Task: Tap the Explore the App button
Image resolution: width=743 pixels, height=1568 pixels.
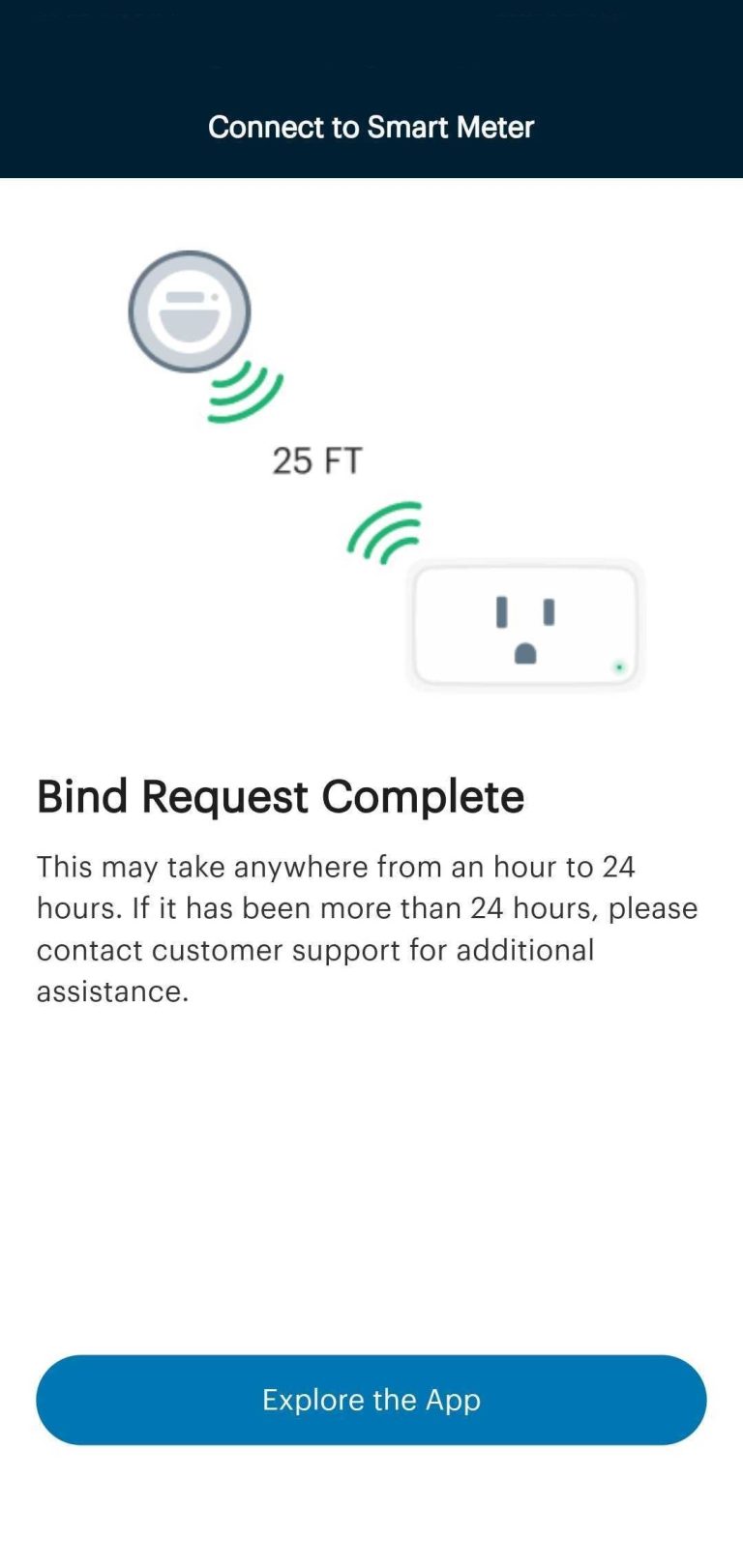Action: pyautogui.click(x=371, y=1400)
